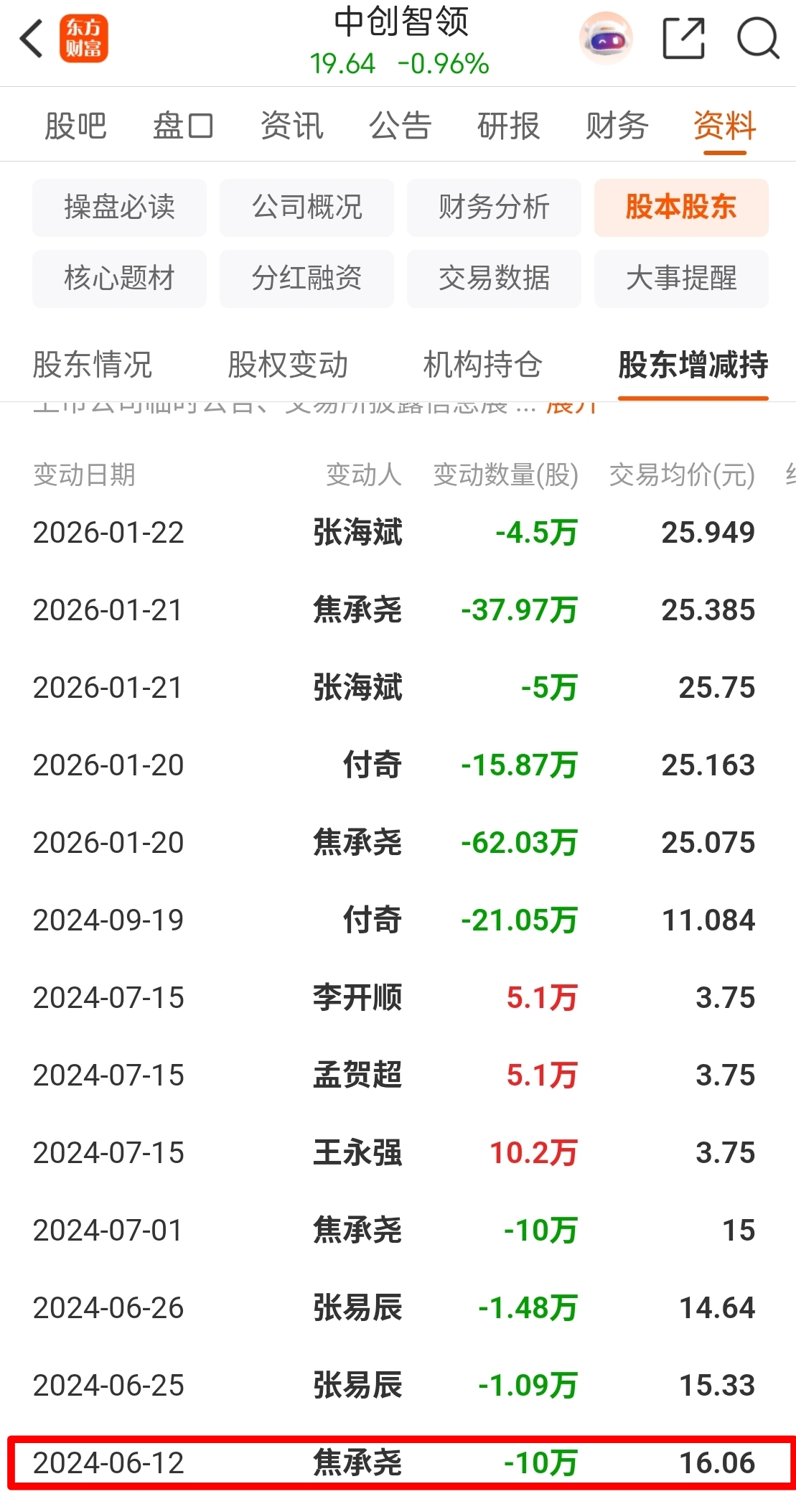Select the 公司概况 chip

(x=306, y=207)
